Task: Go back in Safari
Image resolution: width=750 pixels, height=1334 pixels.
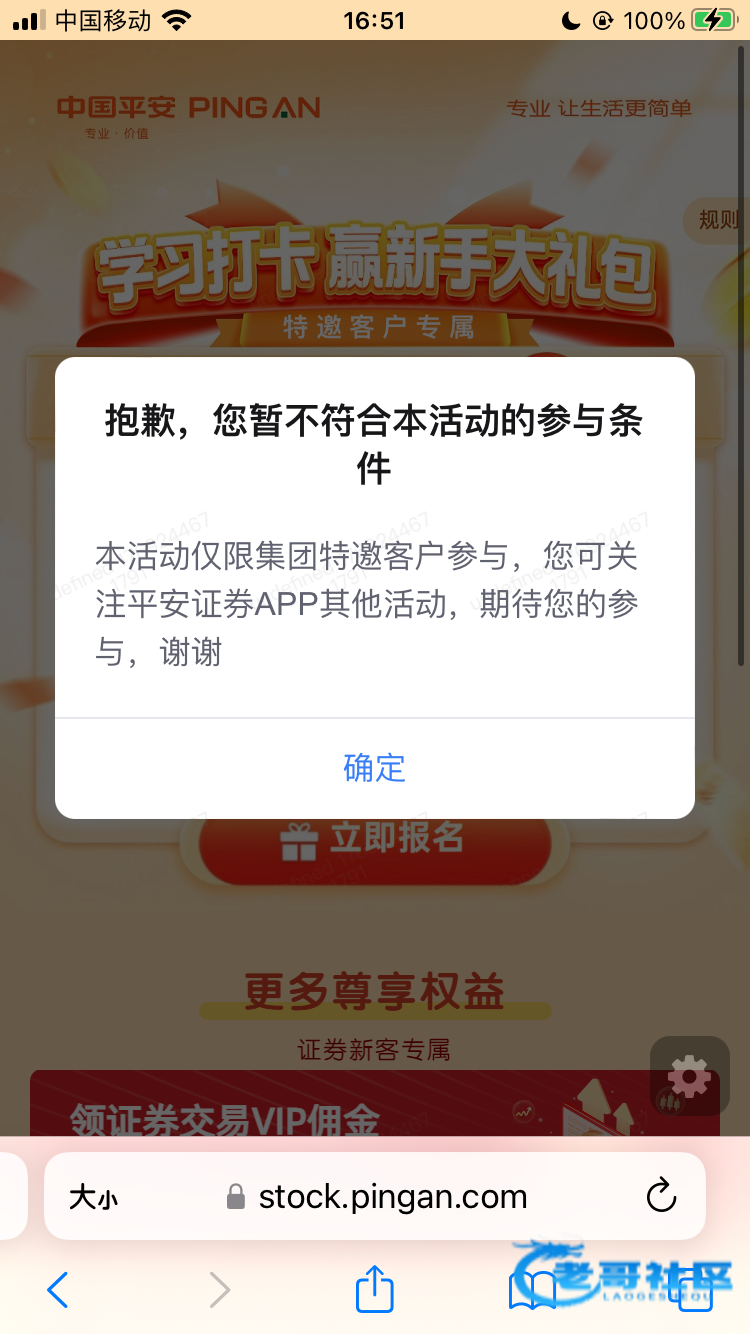Action: click(x=58, y=1290)
